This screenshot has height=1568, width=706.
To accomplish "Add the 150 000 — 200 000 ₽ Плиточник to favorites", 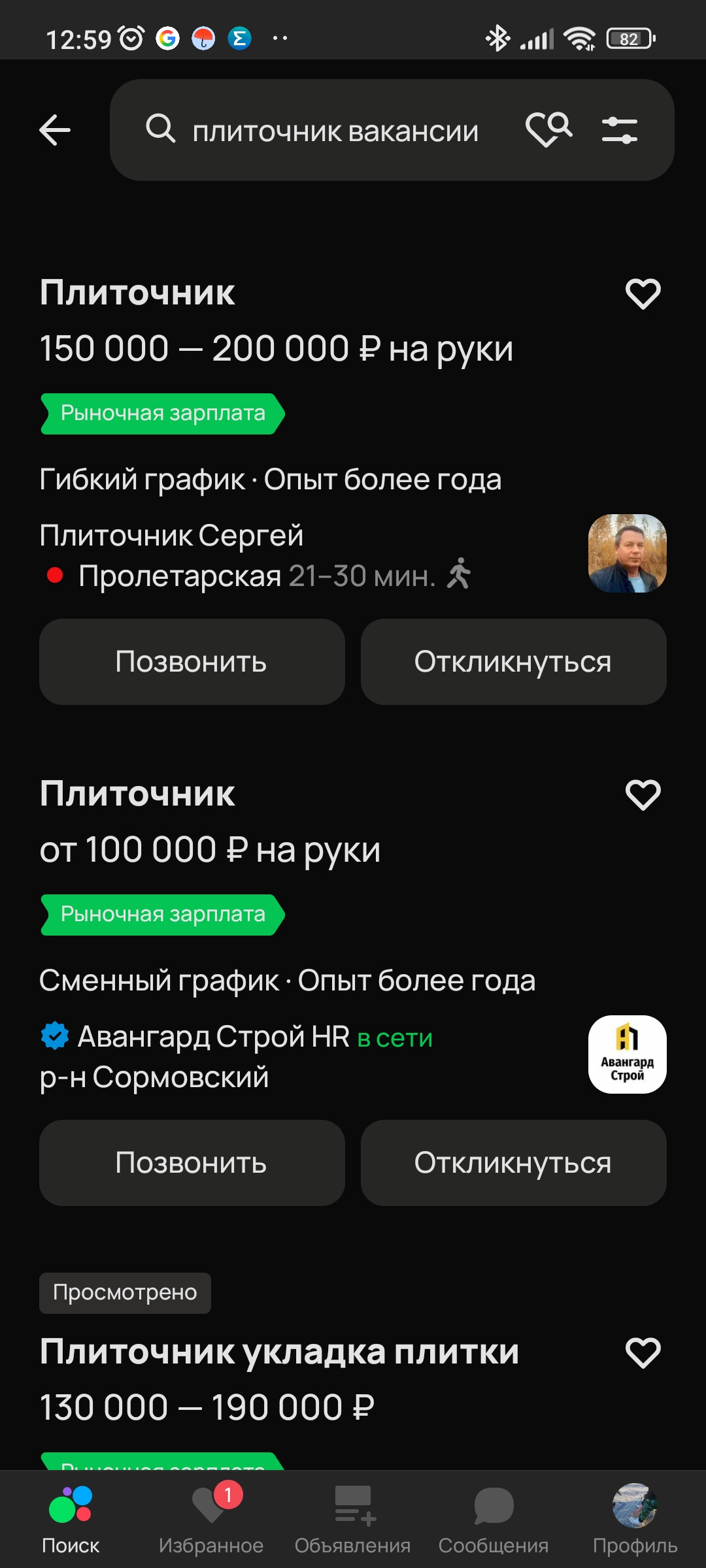I will click(x=643, y=293).
